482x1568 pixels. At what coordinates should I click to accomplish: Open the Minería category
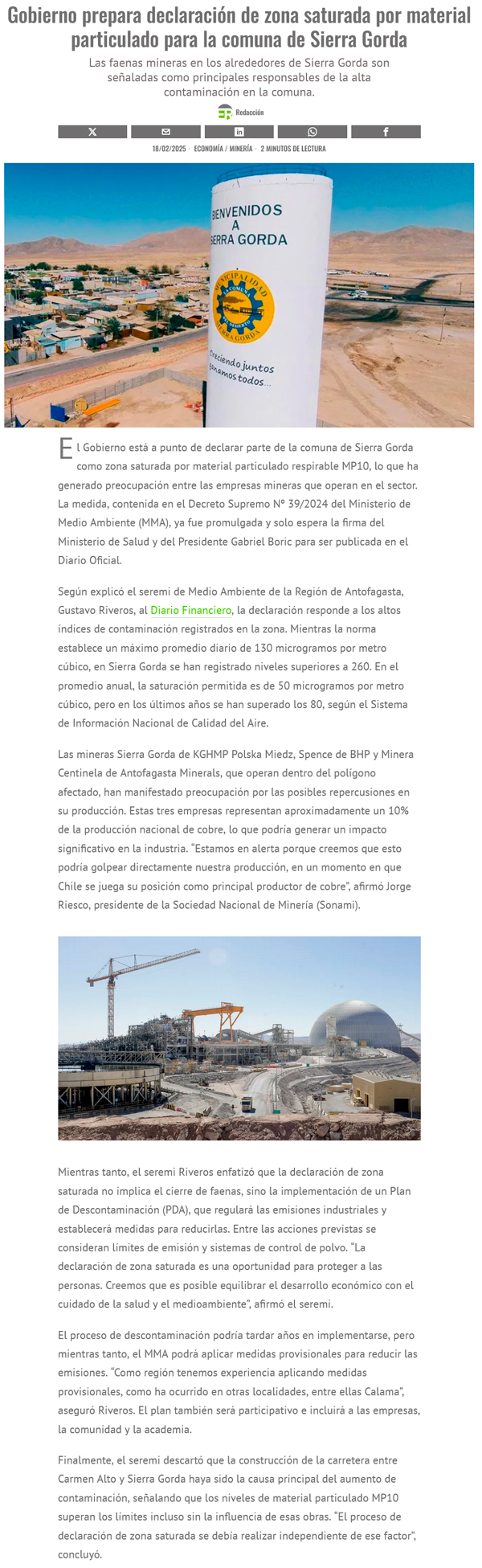pyautogui.click(x=241, y=149)
